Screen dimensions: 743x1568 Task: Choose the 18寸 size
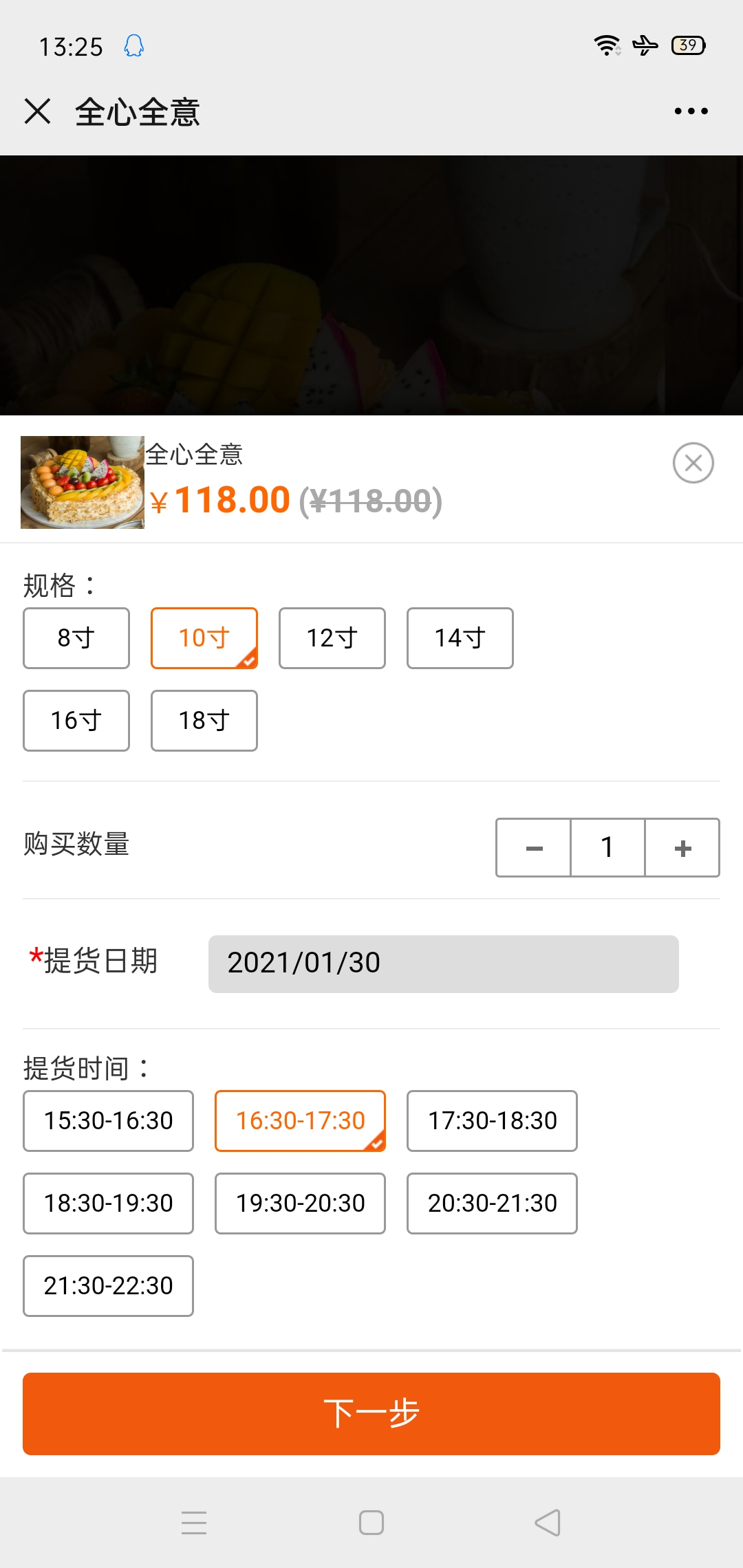204,721
